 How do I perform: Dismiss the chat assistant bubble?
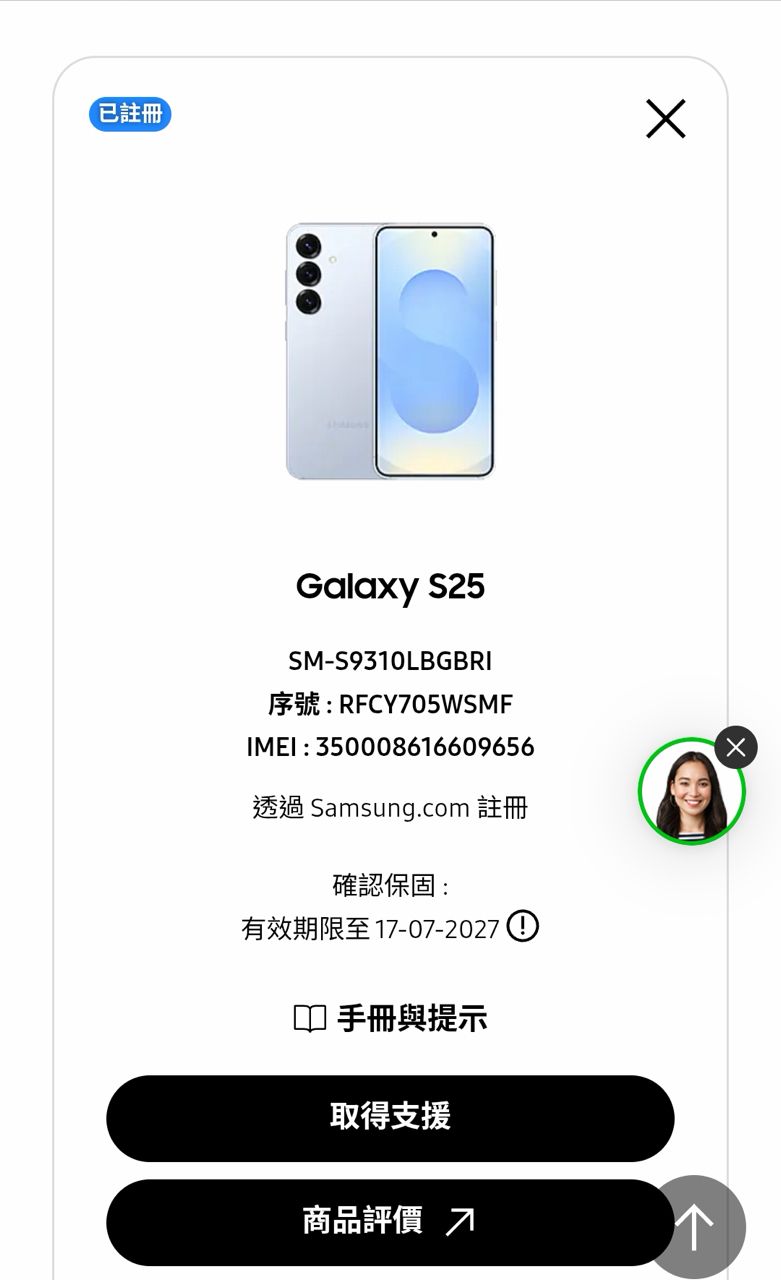736,747
